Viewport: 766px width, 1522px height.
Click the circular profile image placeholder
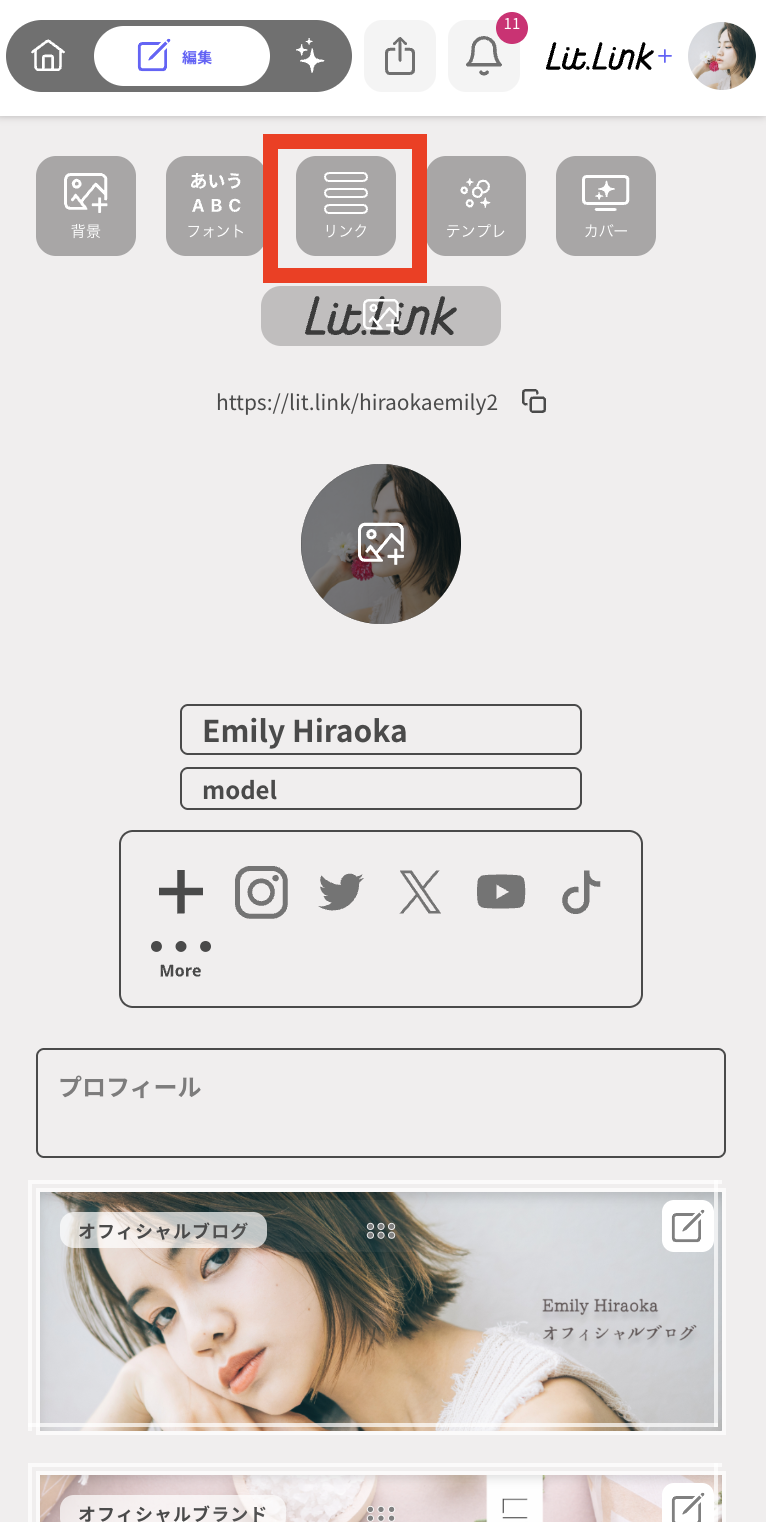(381, 544)
